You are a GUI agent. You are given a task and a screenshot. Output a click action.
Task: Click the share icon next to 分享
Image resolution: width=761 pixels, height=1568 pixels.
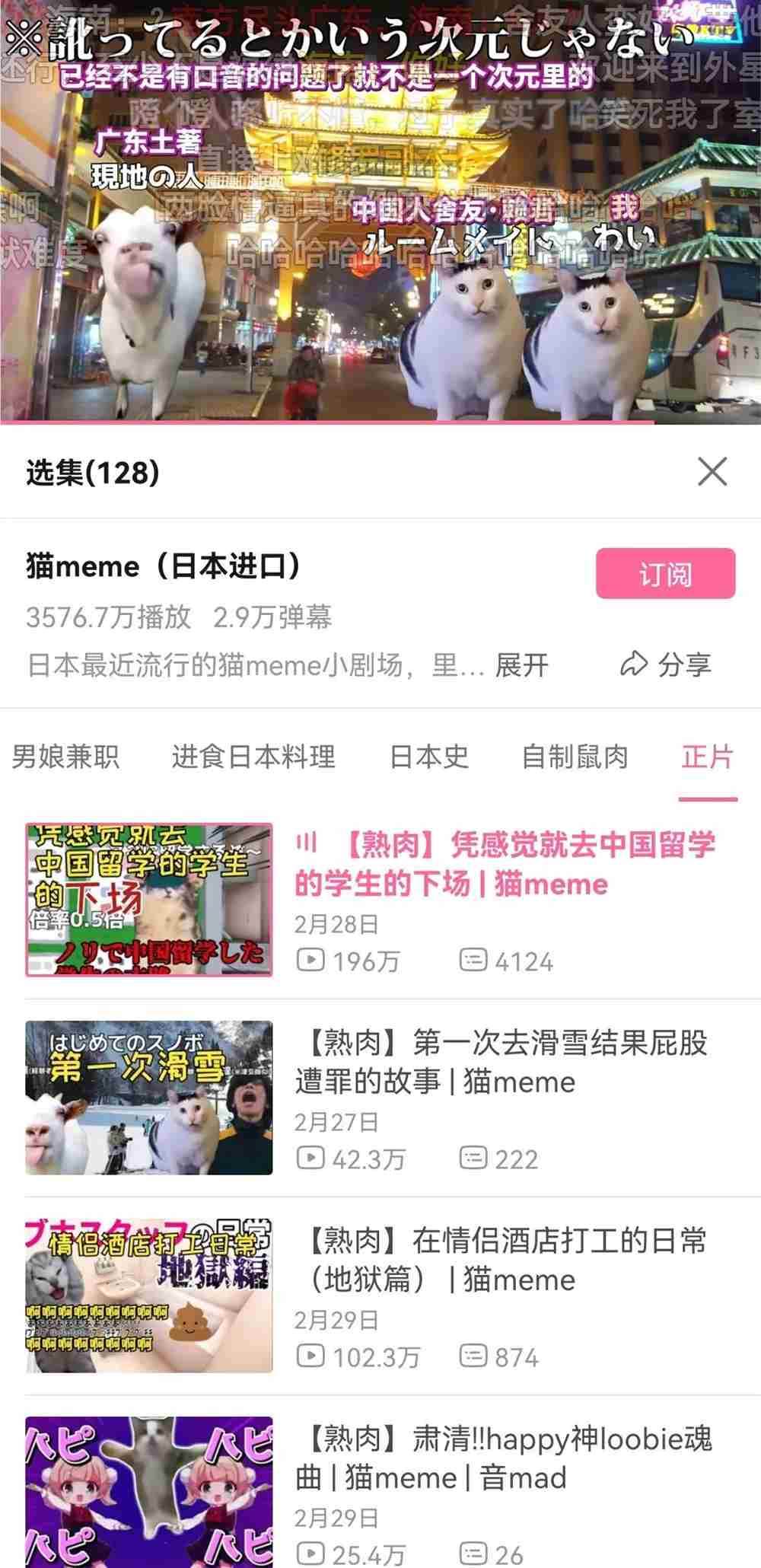(634, 664)
